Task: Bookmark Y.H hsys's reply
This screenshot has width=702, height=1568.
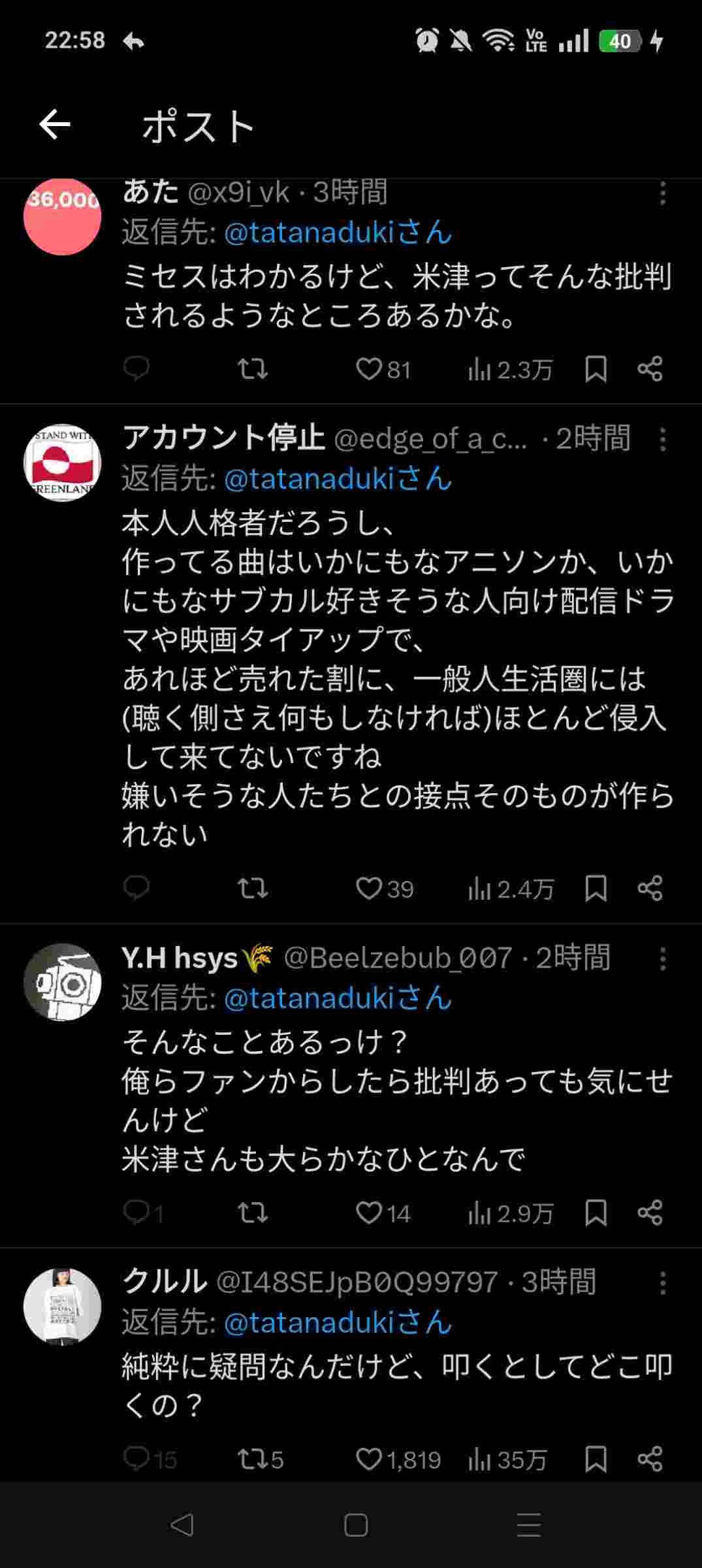Action: point(596,1213)
